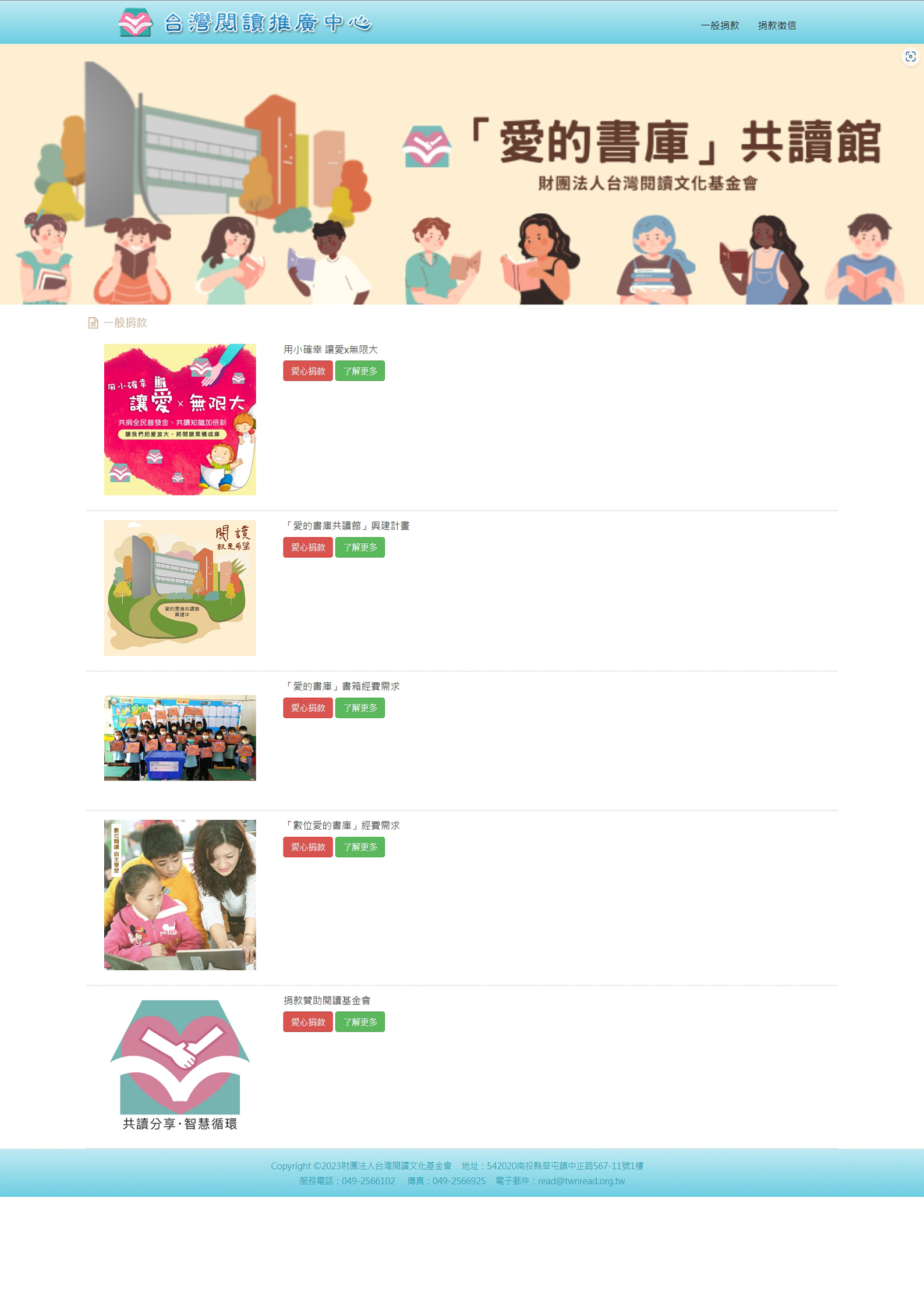Tap 了解更多 for 捐款贊助閱讀基金會
The width and height of the screenshot is (924, 1307).
coord(360,1022)
